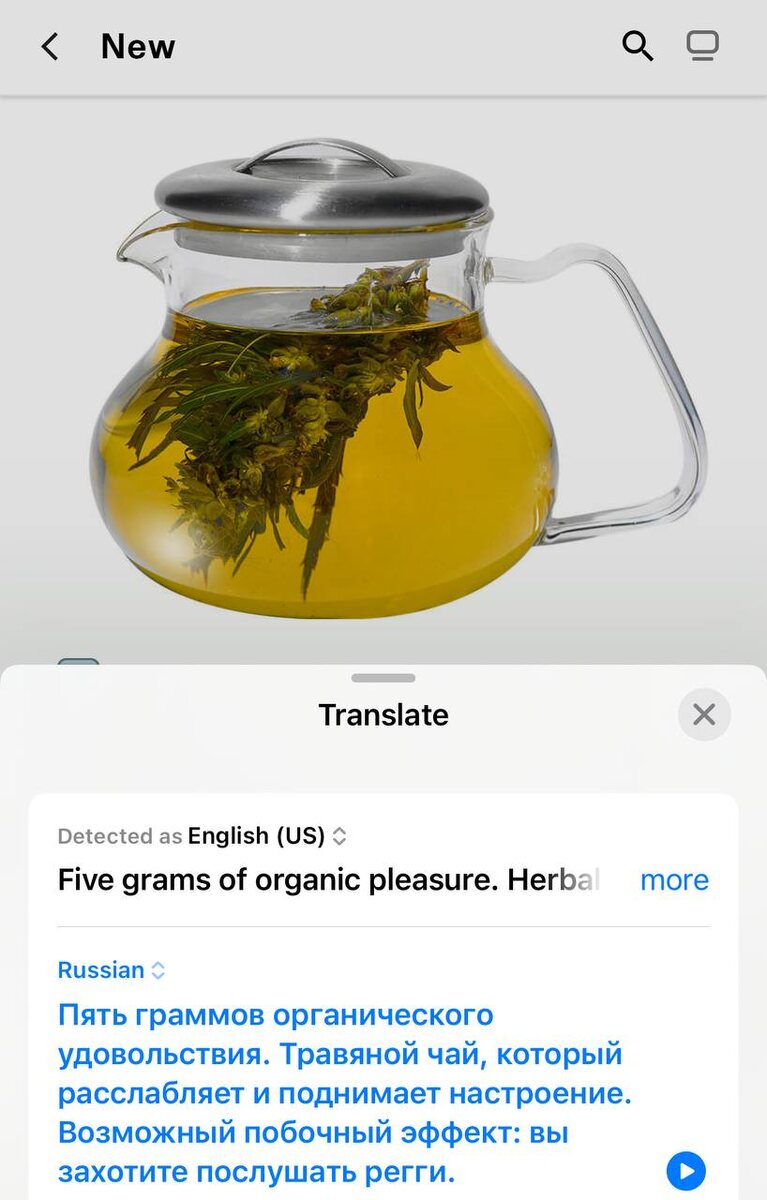Go back with the arrow icon
The image size is (767, 1200).
tap(49, 46)
